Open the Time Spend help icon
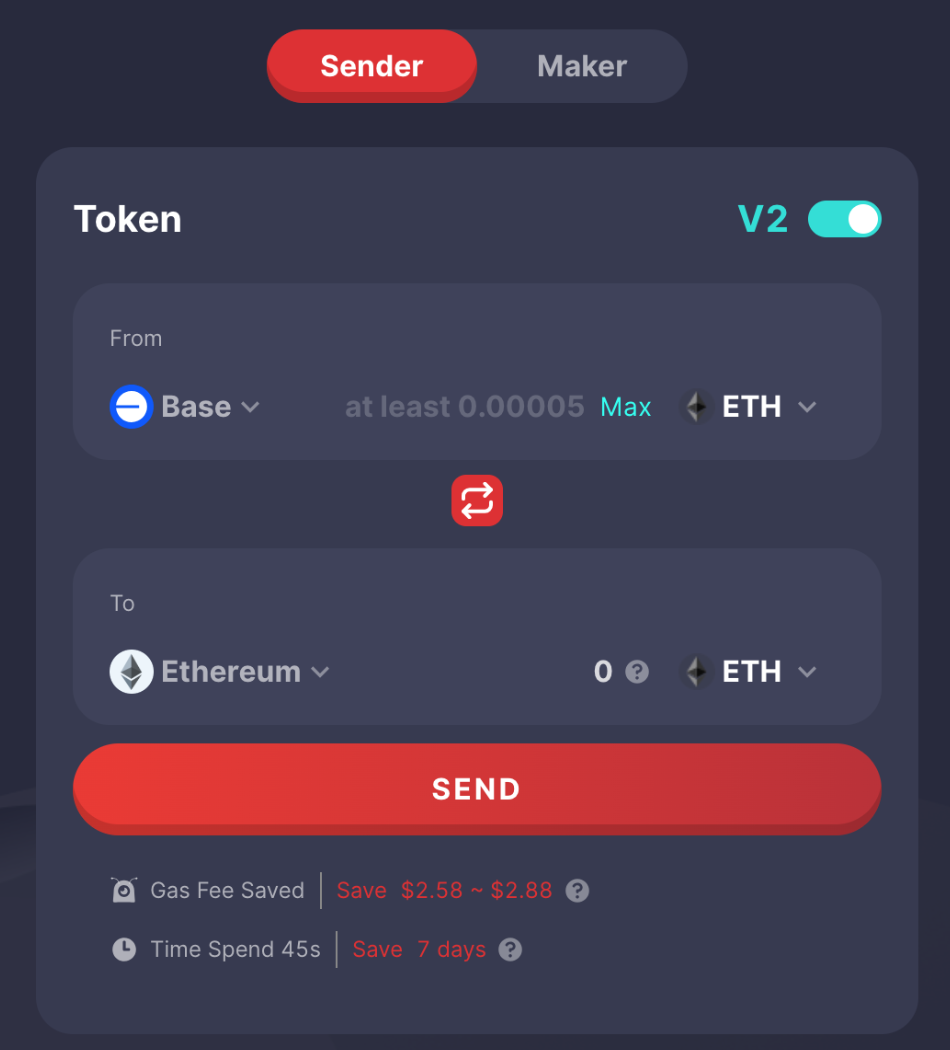This screenshot has height=1050, width=950. 510,949
